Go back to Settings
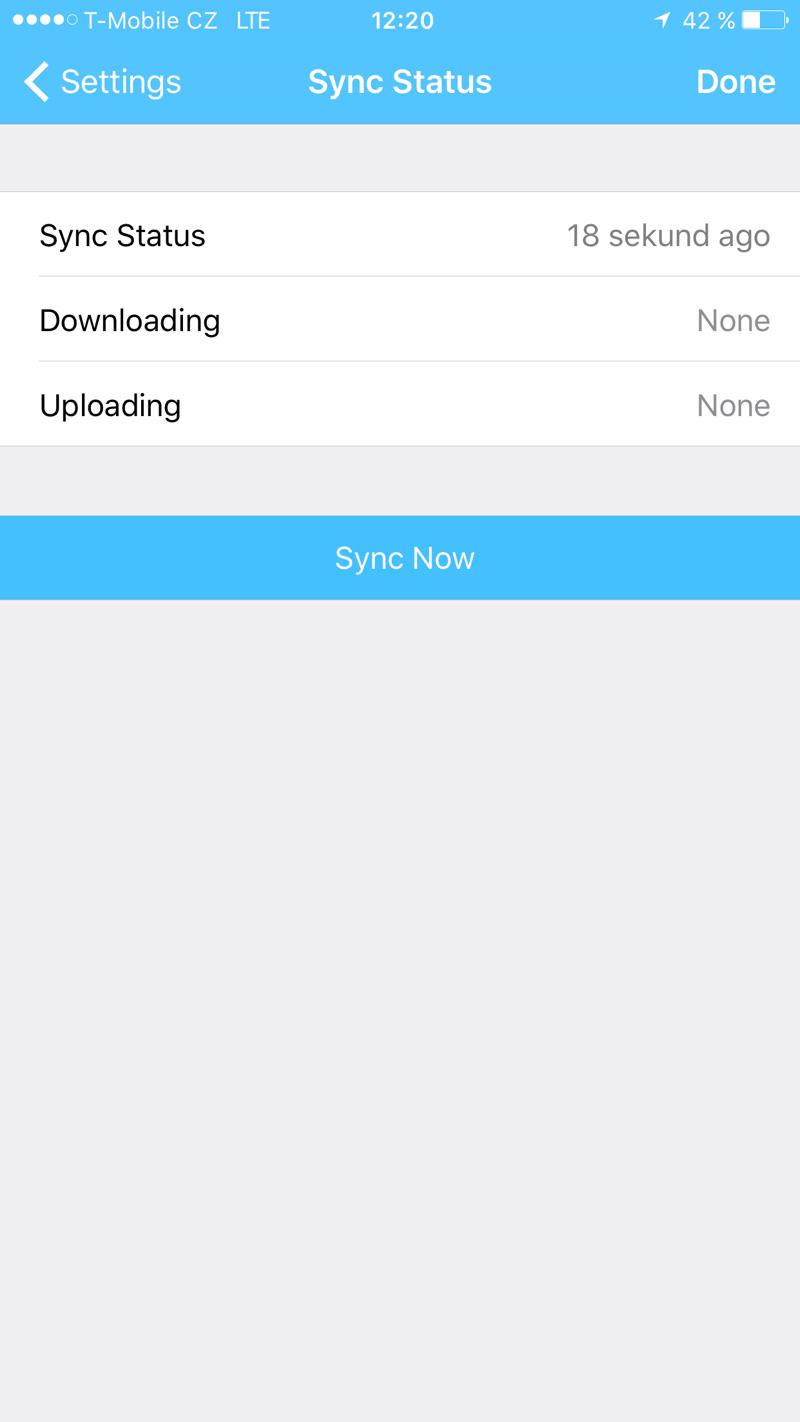Viewport: 800px width, 1422px height. point(102,82)
